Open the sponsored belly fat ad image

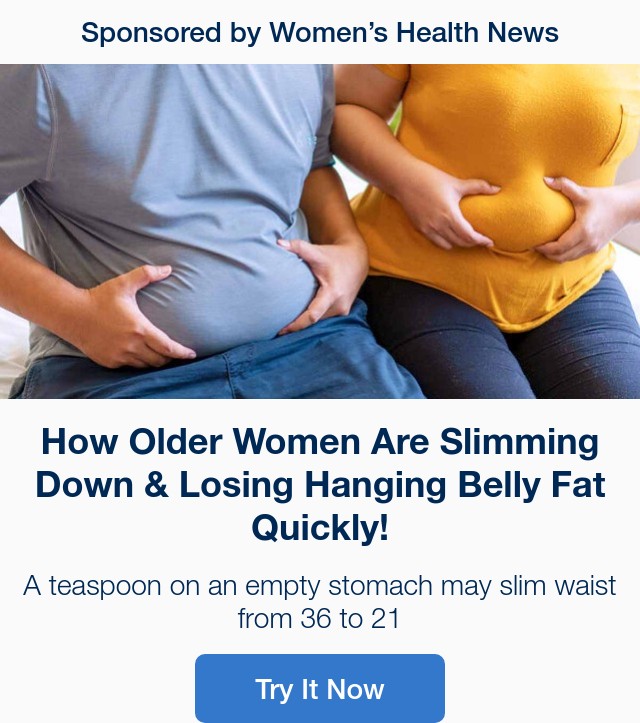click(x=320, y=232)
